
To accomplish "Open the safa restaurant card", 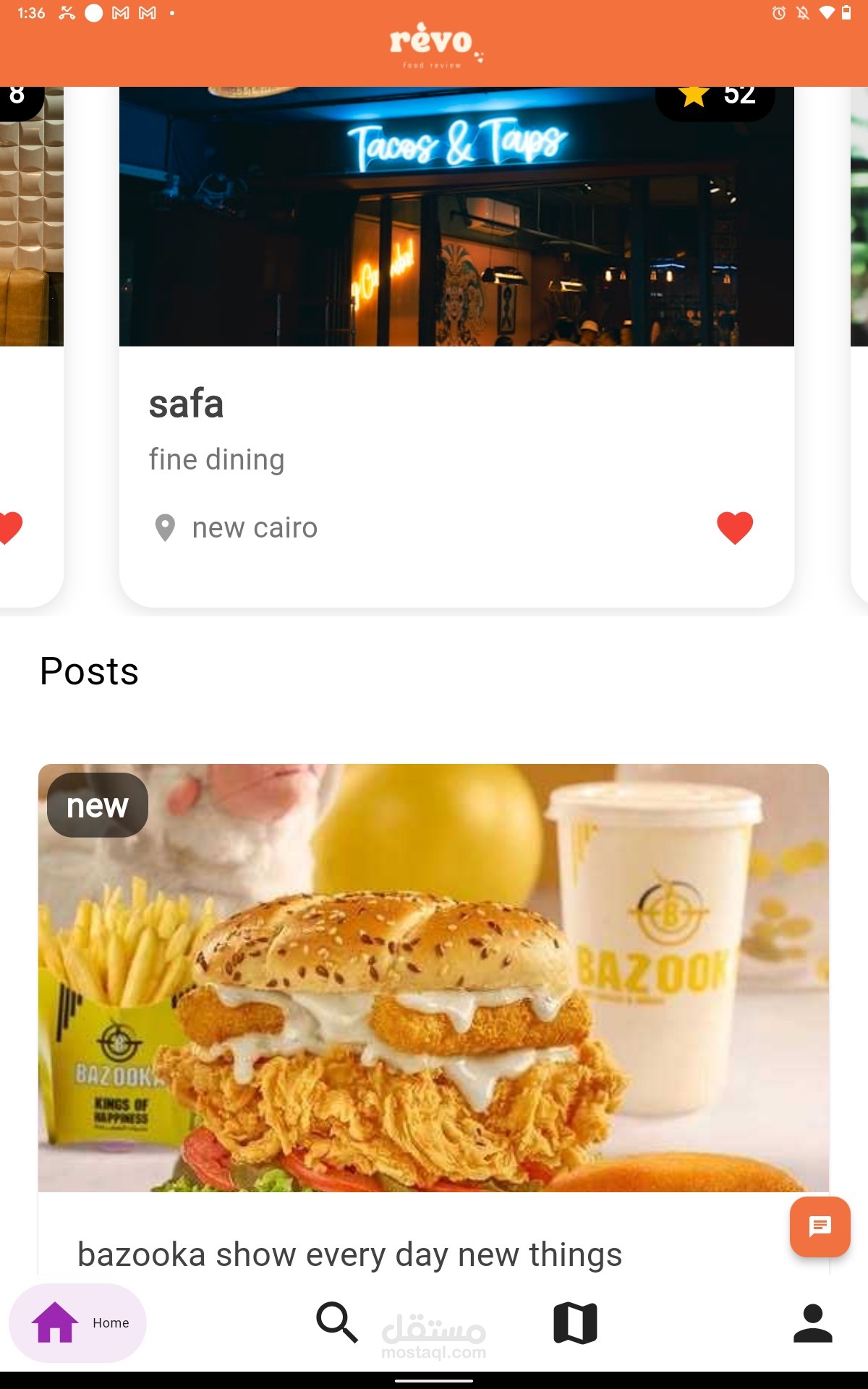I will 456,347.
